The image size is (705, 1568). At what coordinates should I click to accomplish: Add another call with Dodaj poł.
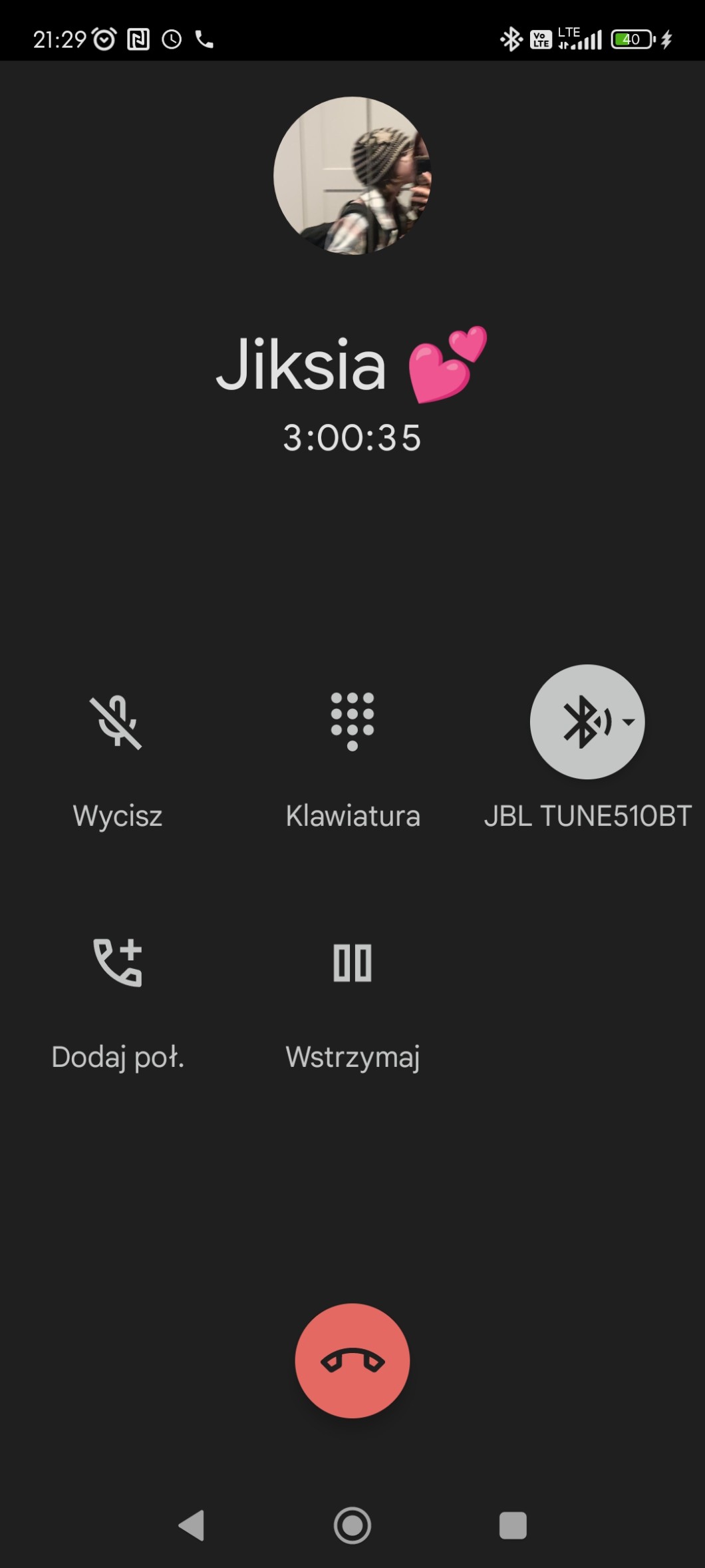[x=118, y=963]
